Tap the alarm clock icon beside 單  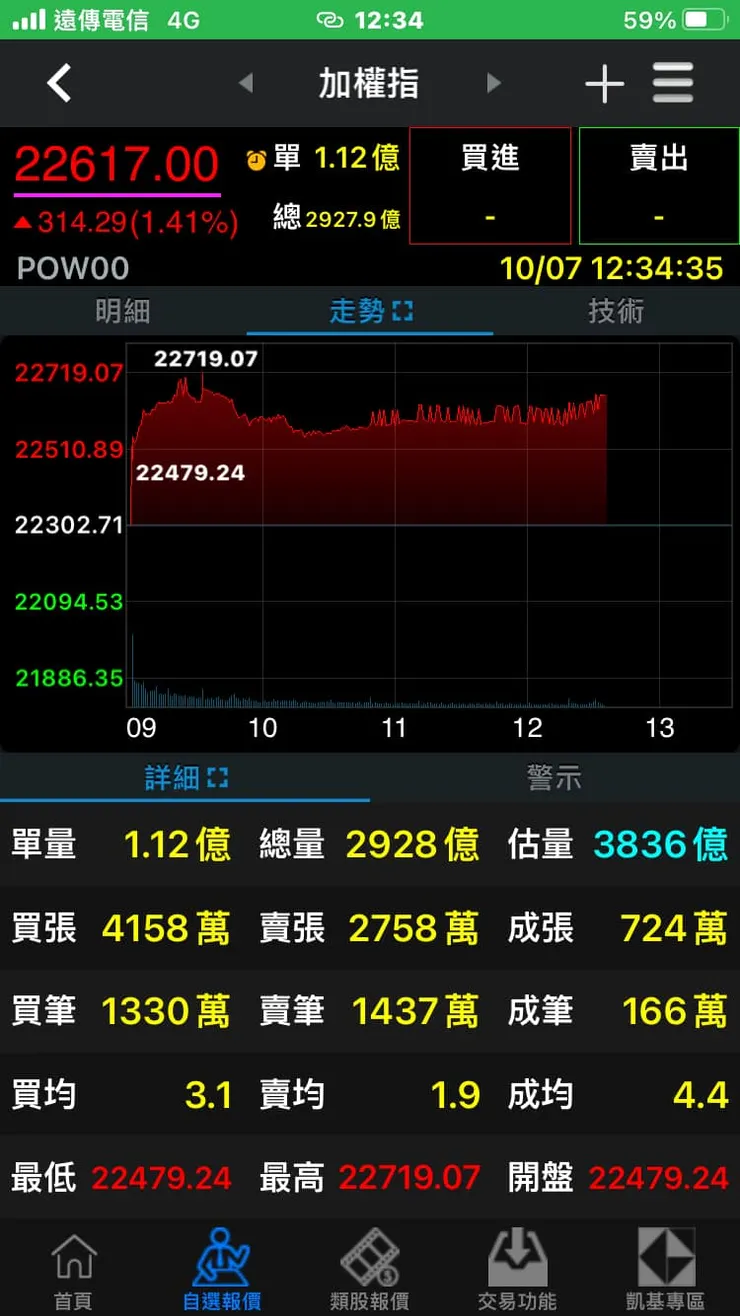257,159
